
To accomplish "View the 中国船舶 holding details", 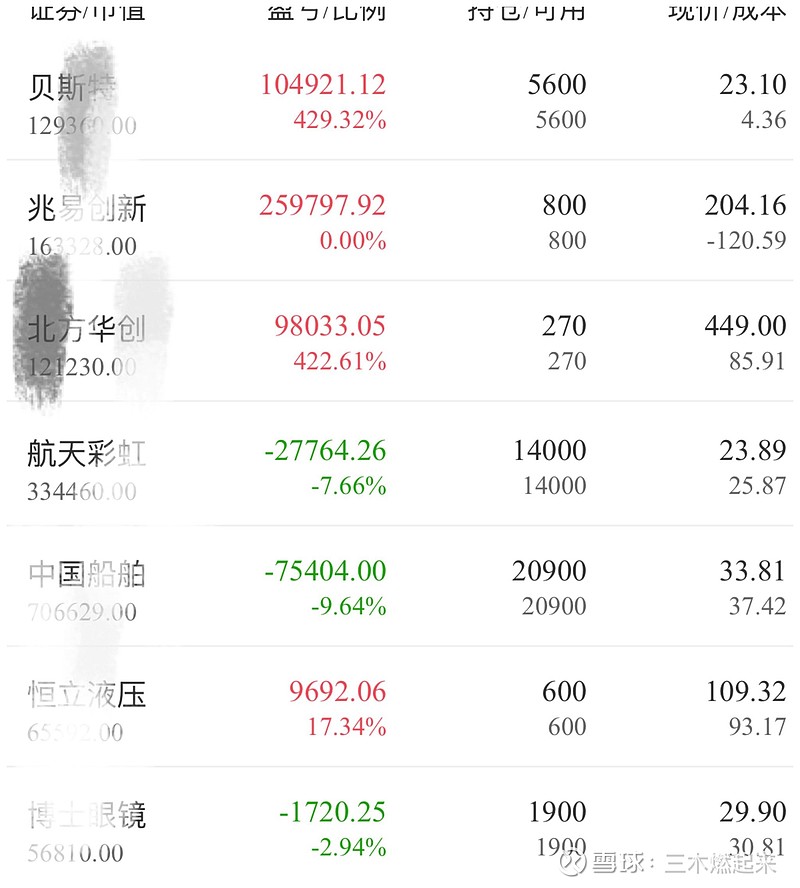I will point(400,588).
